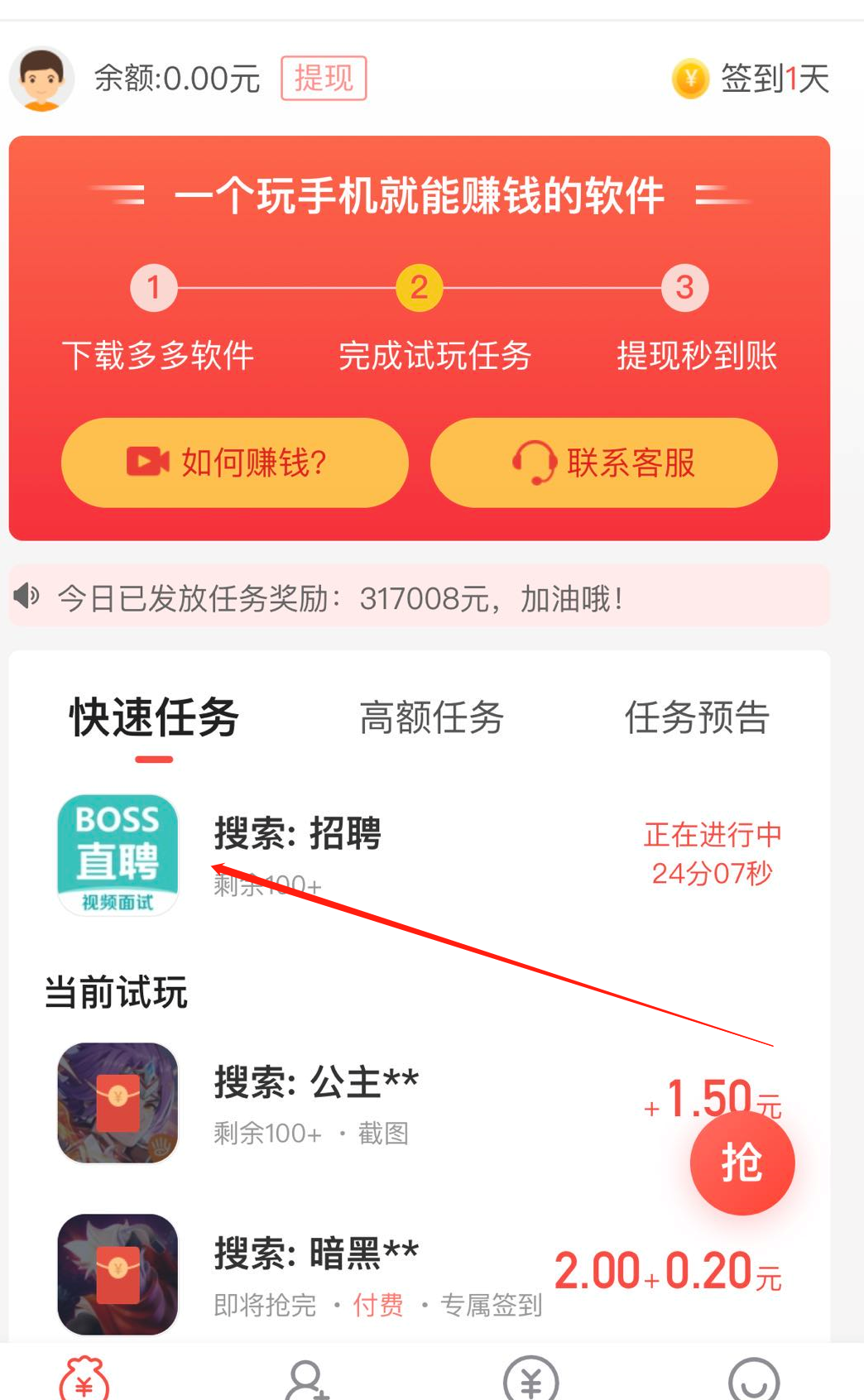The image size is (864, 1400).
Task: Open 如何赚钱 video guide
Action: click(x=235, y=463)
